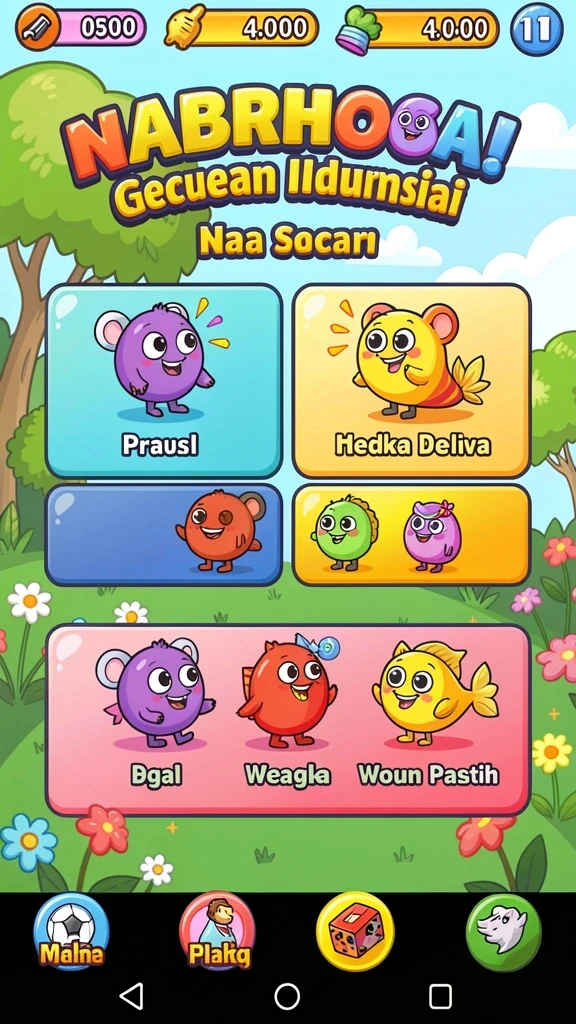Tap the yellow card with green and purple creatures

[411, 534]
